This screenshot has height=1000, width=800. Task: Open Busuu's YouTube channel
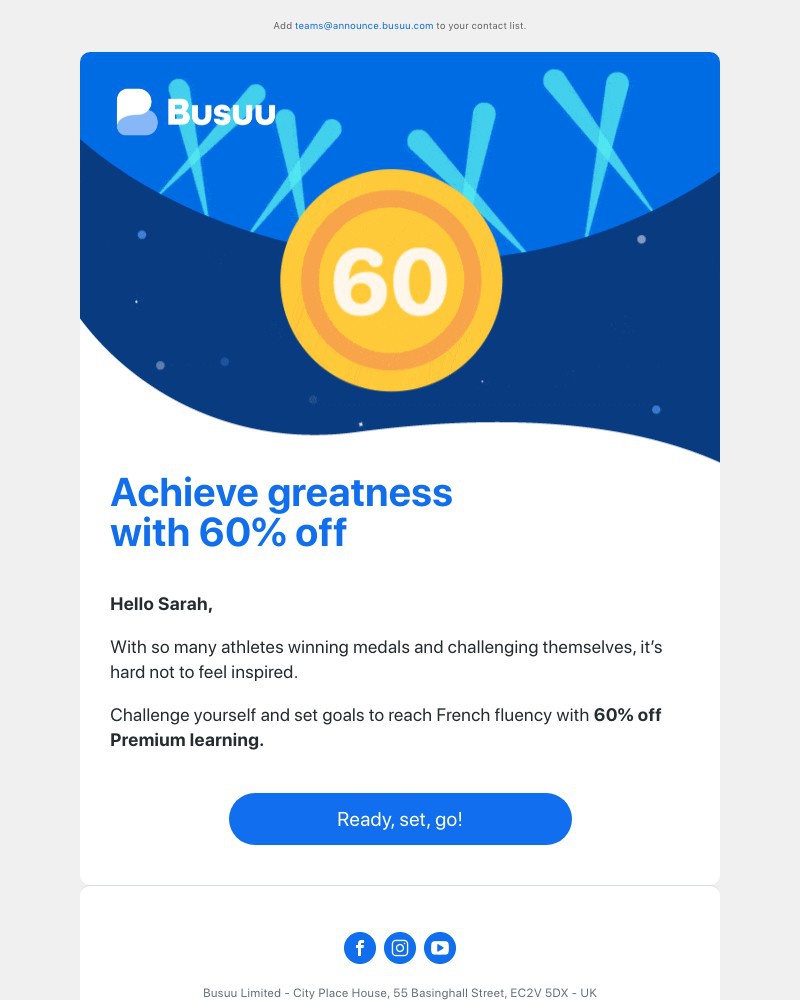point(440,948)
